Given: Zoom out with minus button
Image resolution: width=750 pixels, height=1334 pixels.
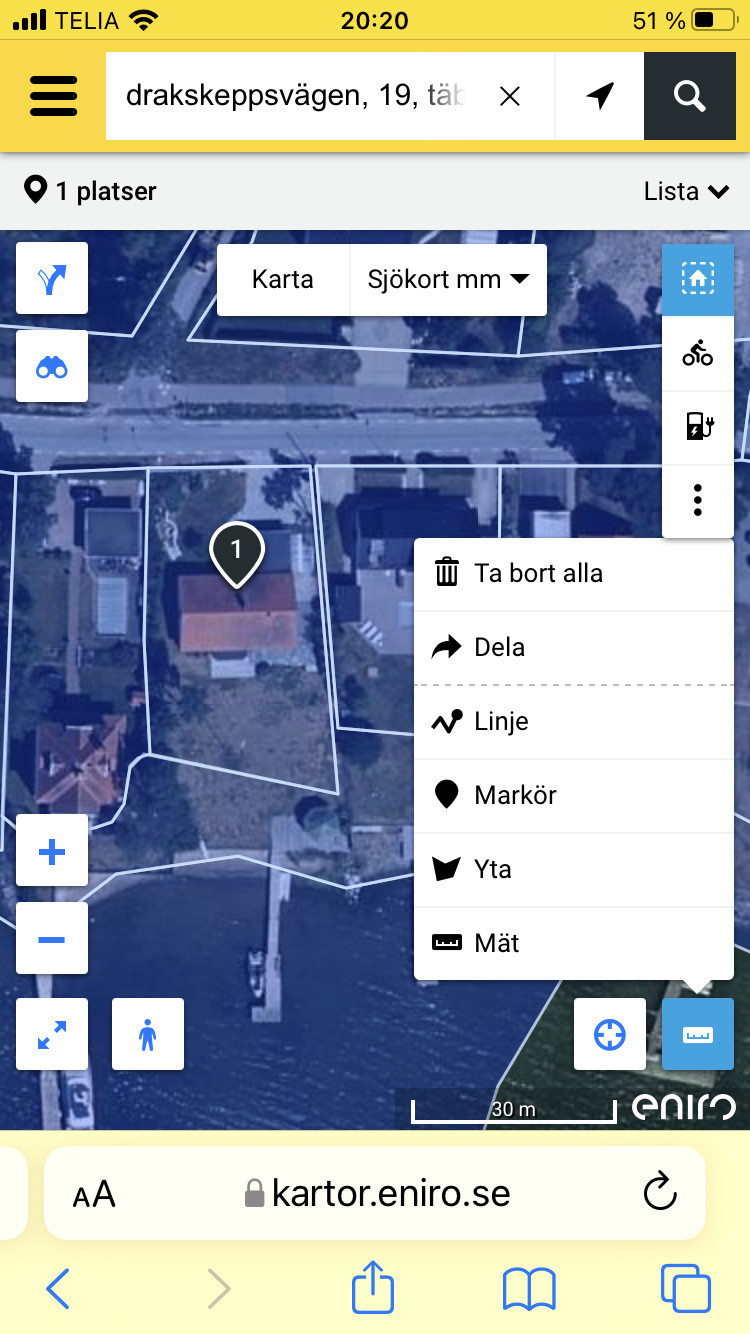Looking at the screenshot, I should [x=52, y=939].
